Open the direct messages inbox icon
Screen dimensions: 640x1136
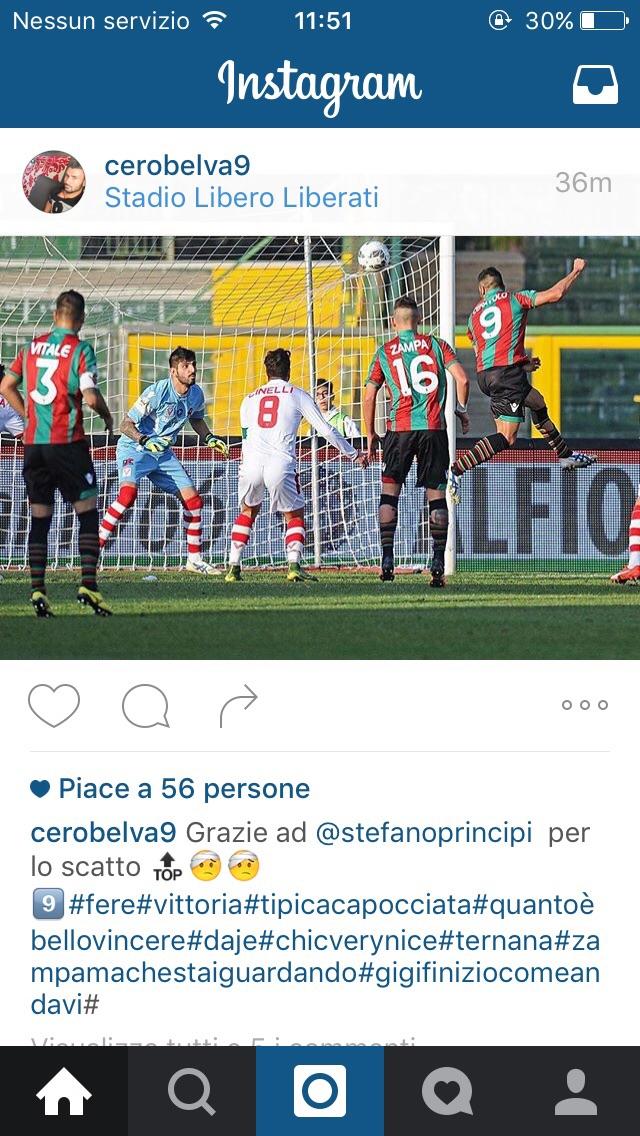[595, 85]
